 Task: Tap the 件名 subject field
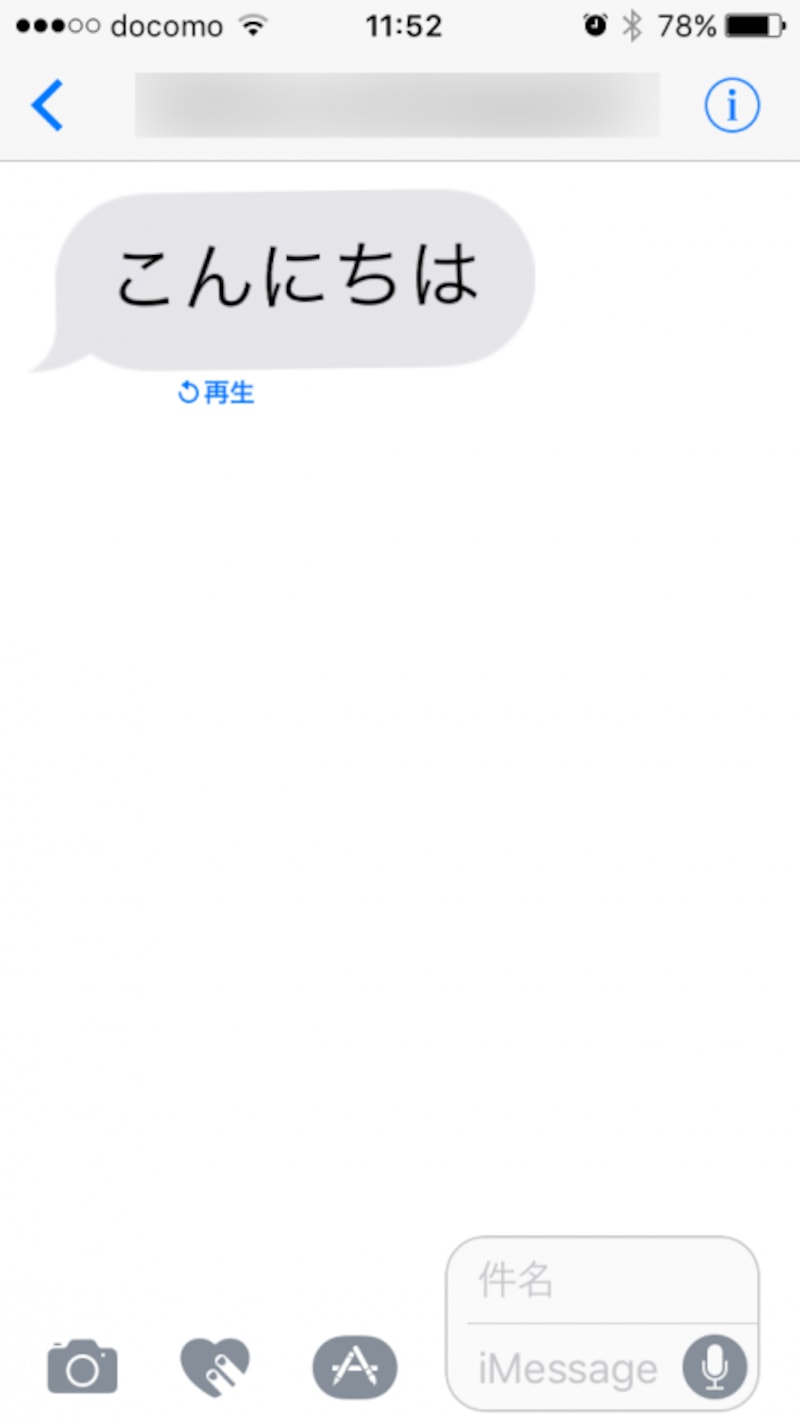coord(600,1281)
